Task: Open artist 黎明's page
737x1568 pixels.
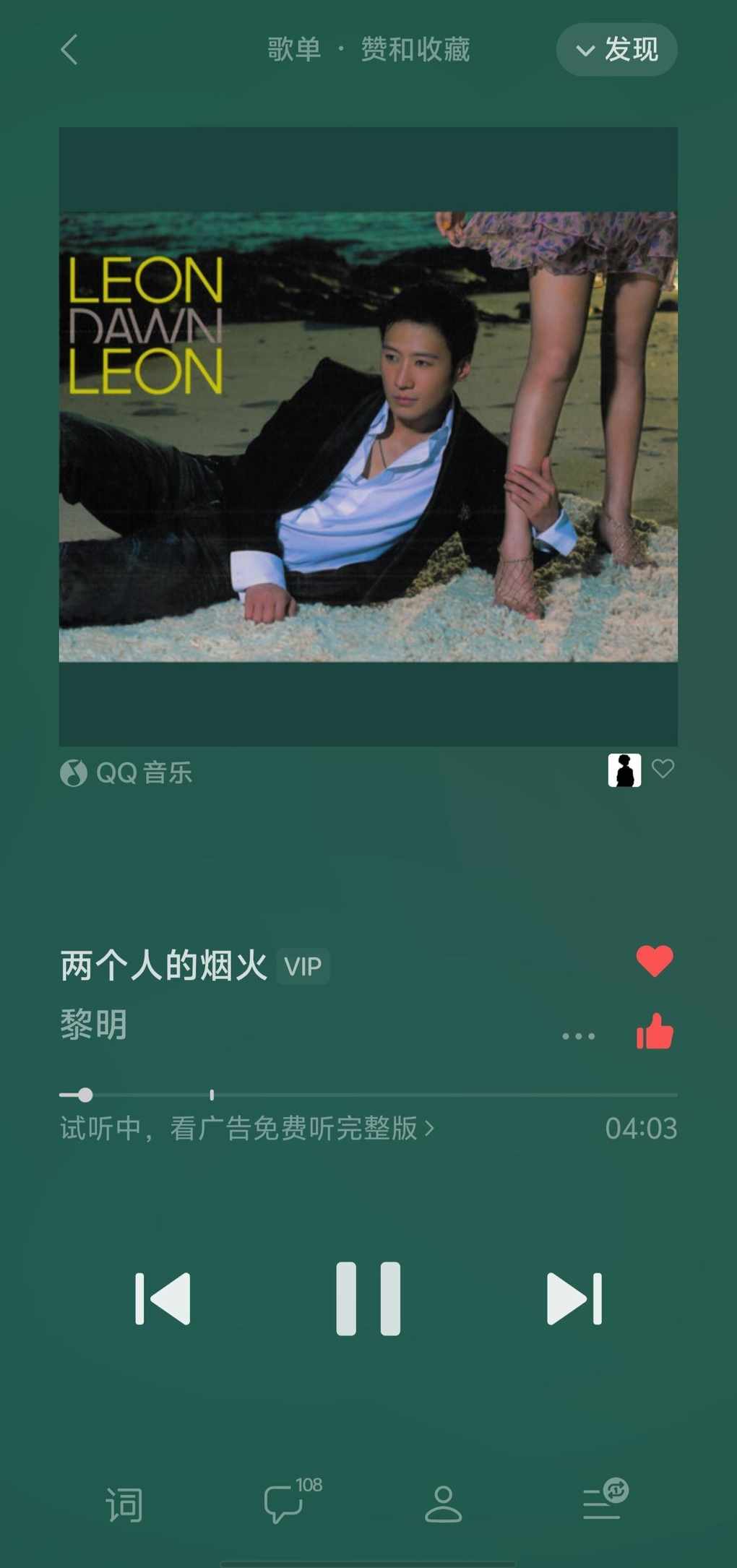Action: pyautogui.click(x=94, y=1025)
